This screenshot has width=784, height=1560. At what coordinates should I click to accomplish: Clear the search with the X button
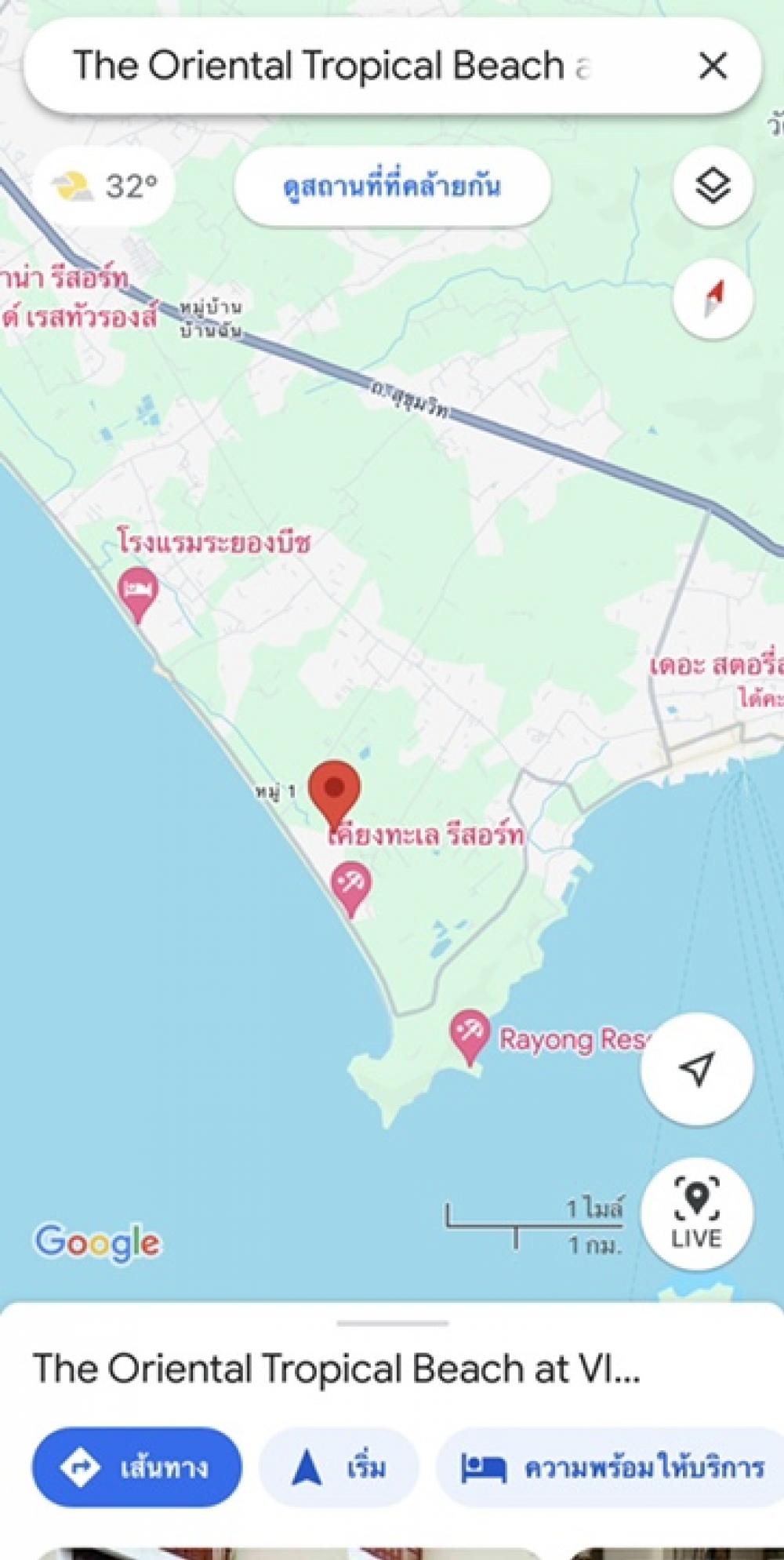tap(713, 66)
